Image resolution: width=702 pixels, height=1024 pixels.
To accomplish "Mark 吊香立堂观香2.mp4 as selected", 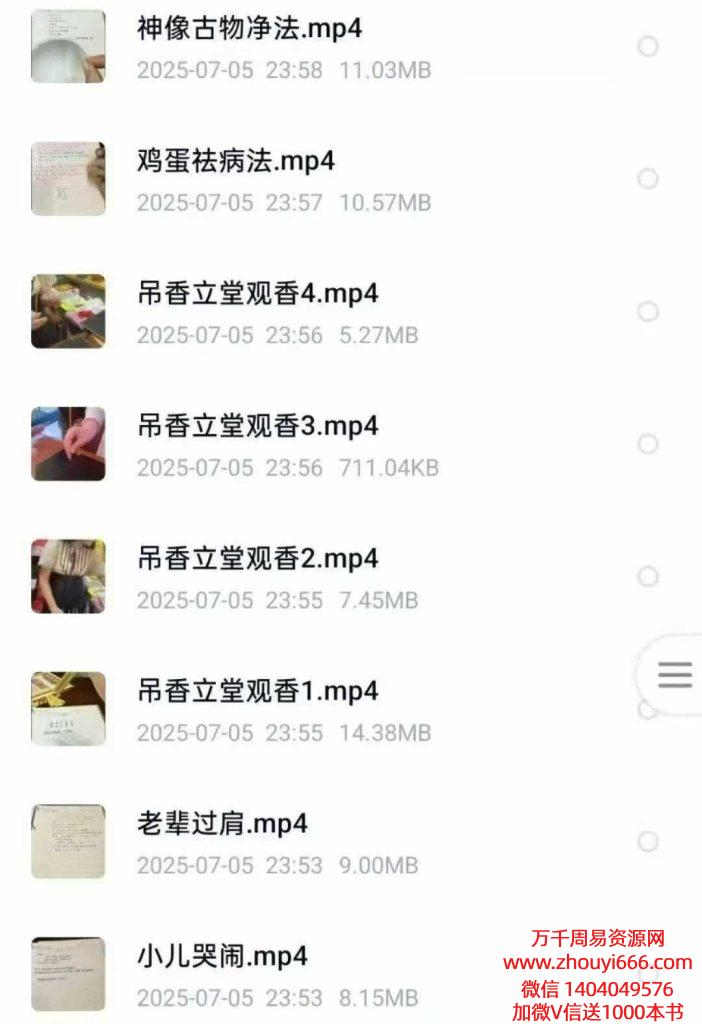I will point(648,576).
